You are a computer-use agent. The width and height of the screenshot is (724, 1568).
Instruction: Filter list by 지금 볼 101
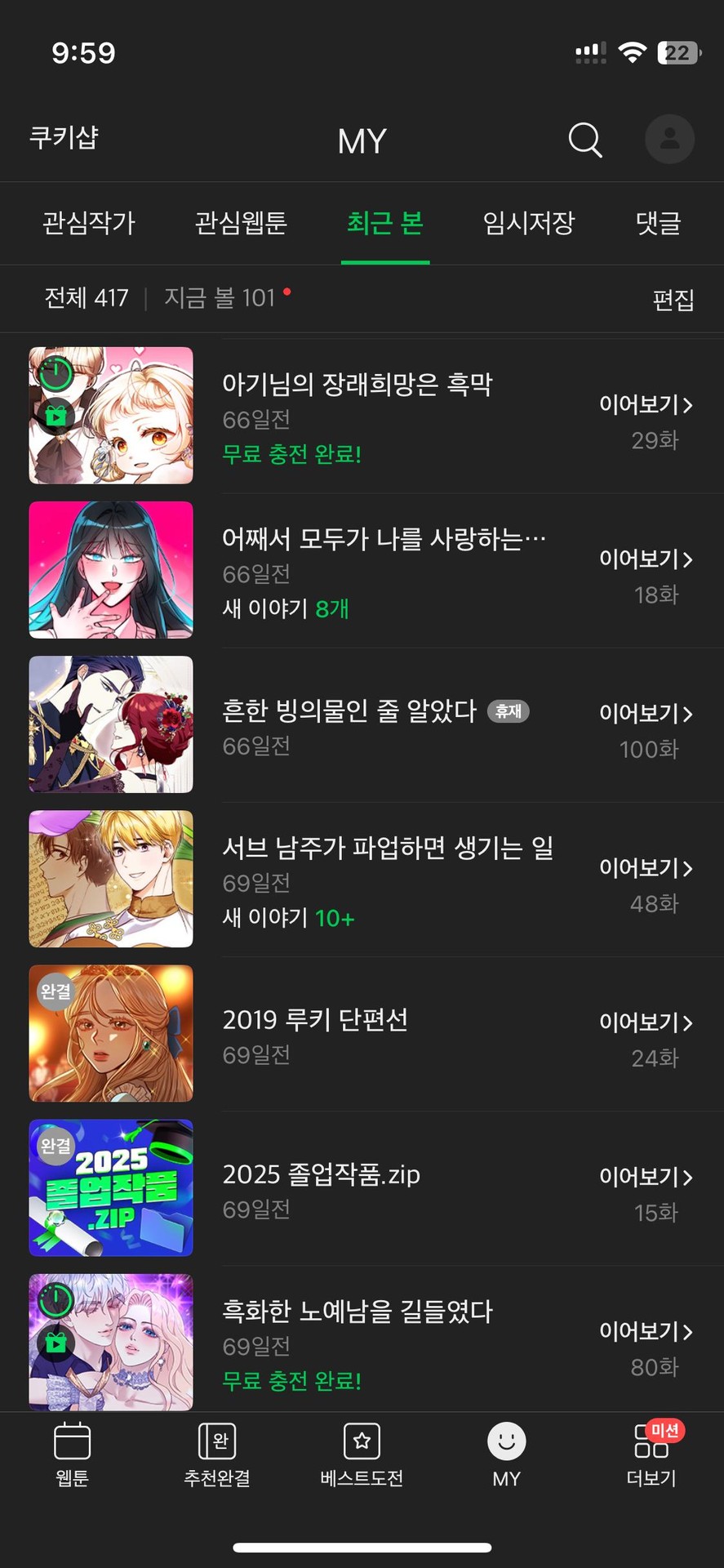click(x=220, y=298)
